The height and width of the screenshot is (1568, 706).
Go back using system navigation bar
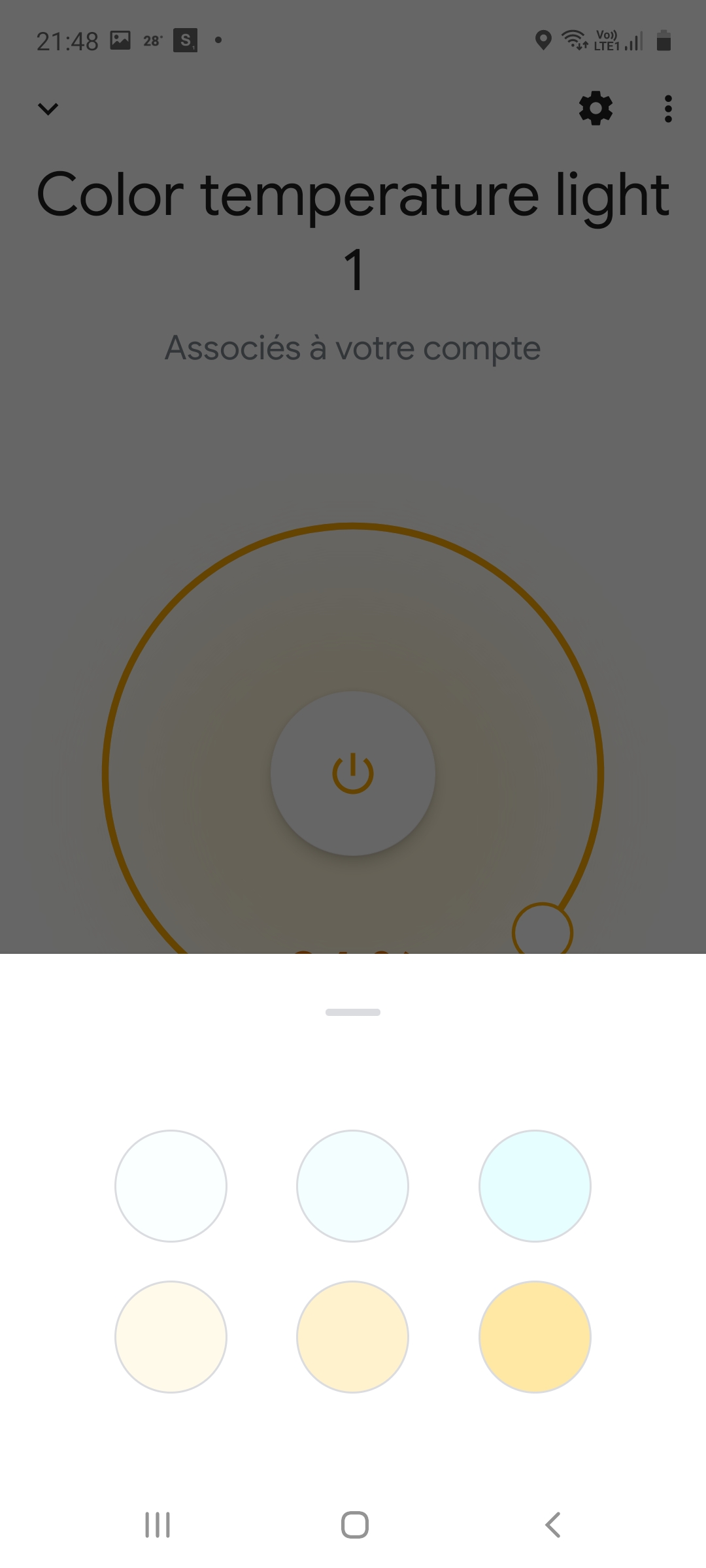pyautogui.click(x=553, y=1525)
